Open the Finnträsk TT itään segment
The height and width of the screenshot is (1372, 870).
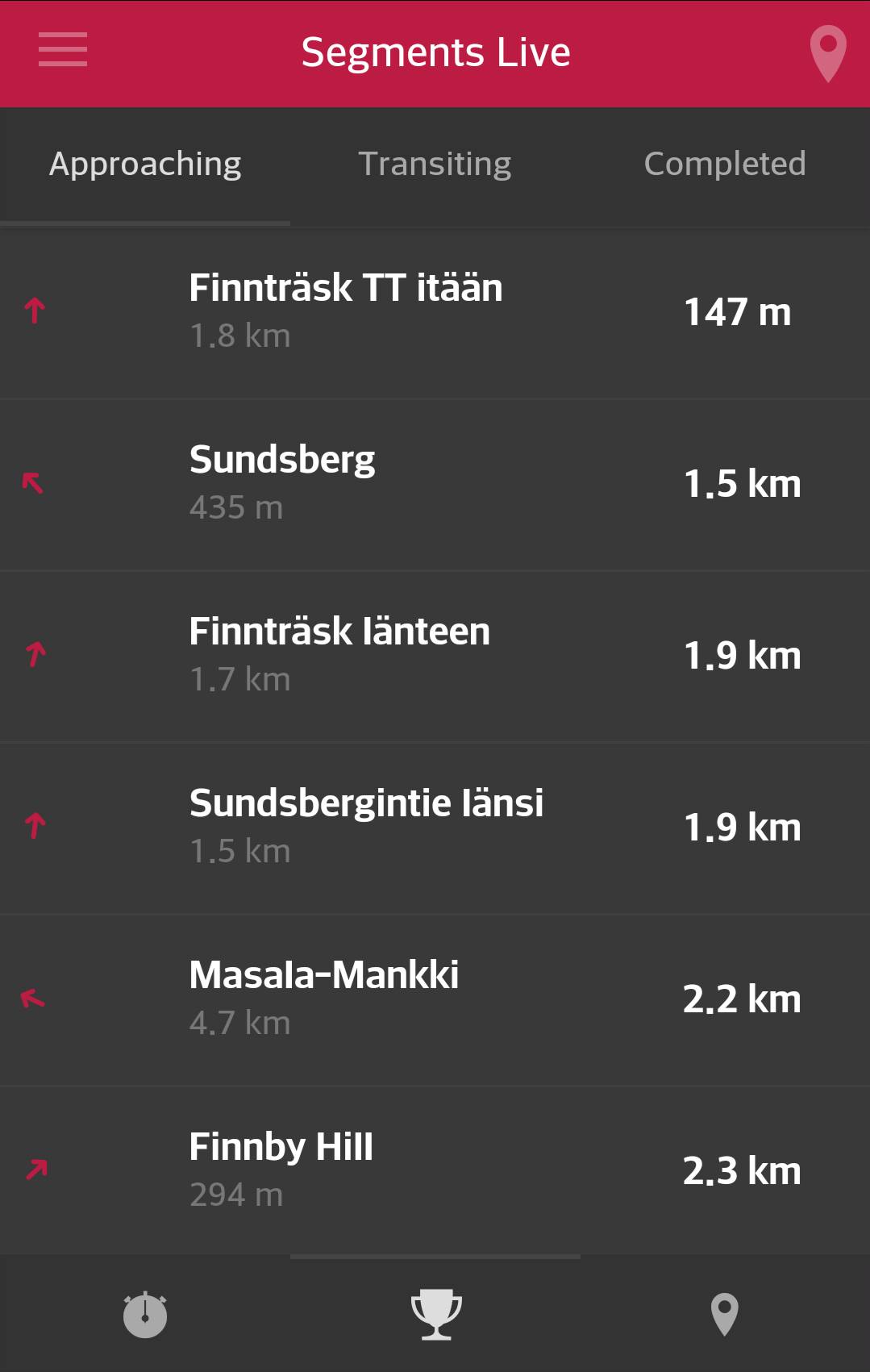tap(435, 312)
